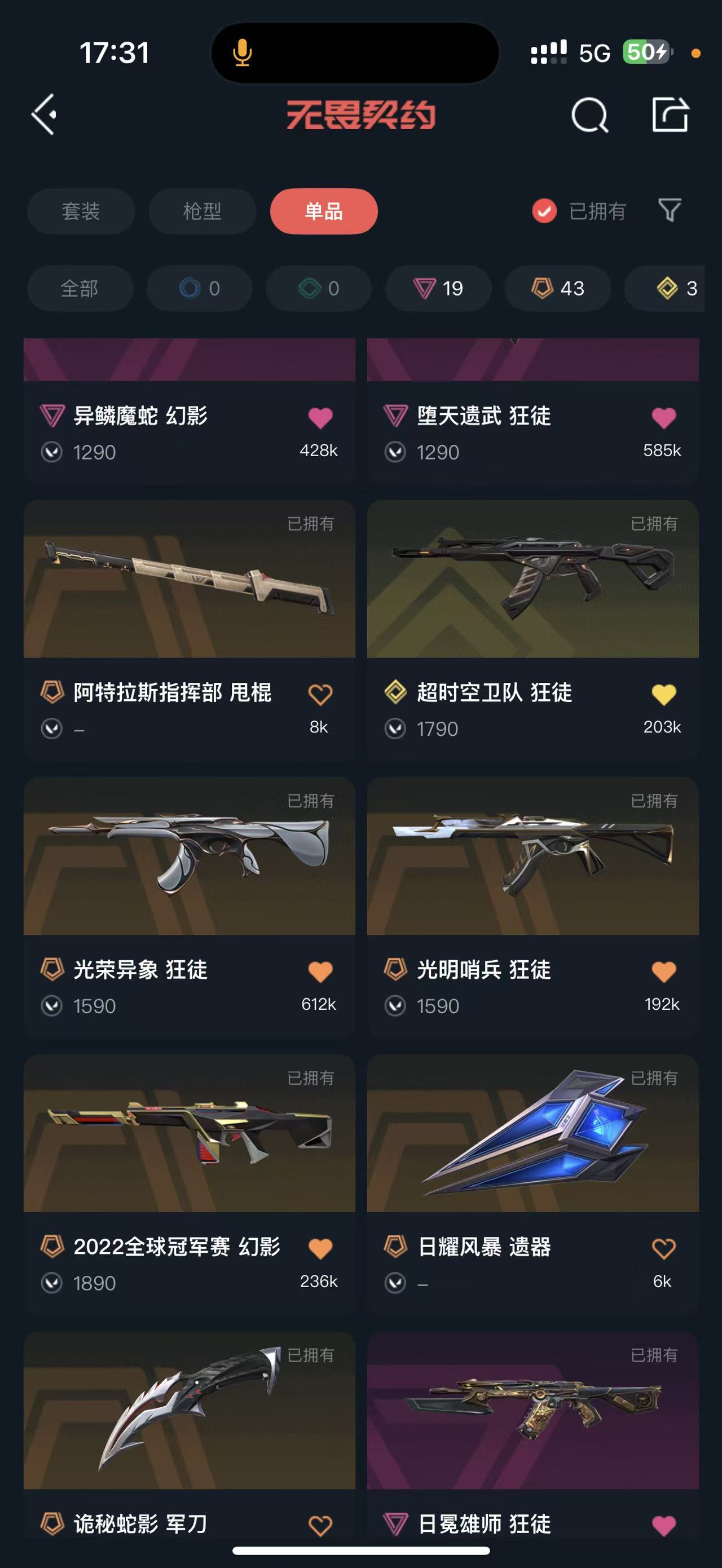The width and height of the screenshot is (722, 1568).
Task: Open the 光明哨兵 狂徒 skin card
Action: [x=532, y=906]
